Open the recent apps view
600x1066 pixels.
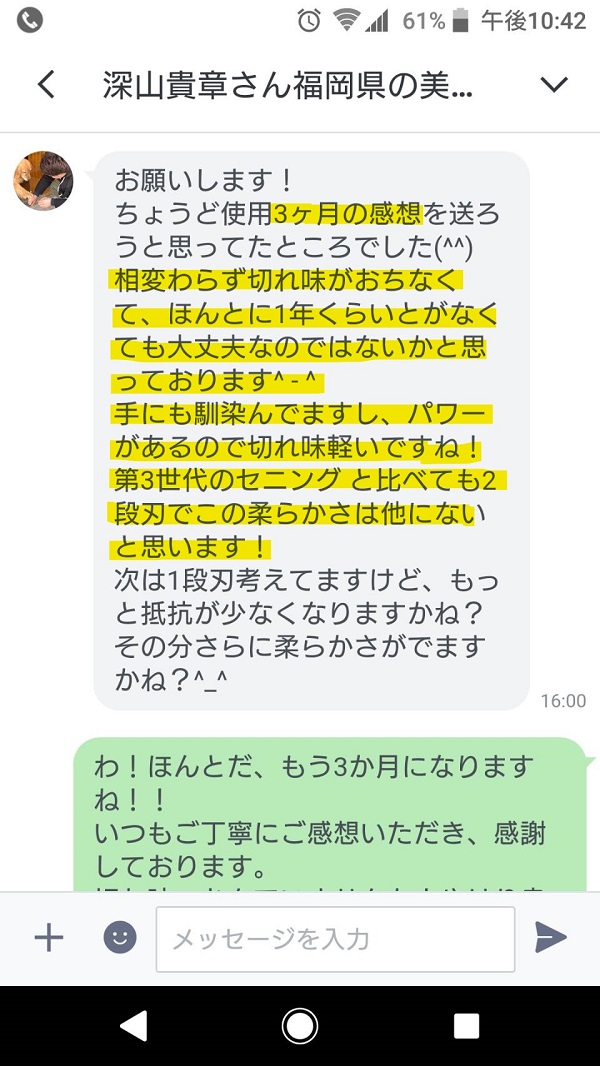tap(466, 1025)
